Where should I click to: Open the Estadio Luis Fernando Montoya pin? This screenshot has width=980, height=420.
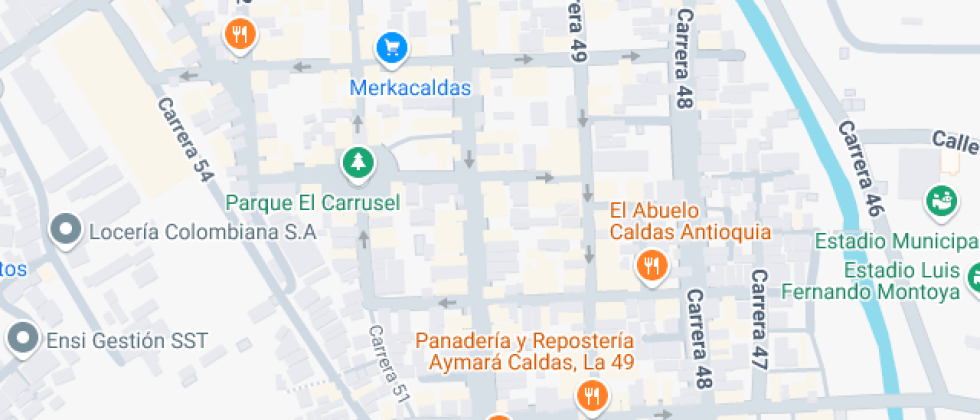(972, 276)
